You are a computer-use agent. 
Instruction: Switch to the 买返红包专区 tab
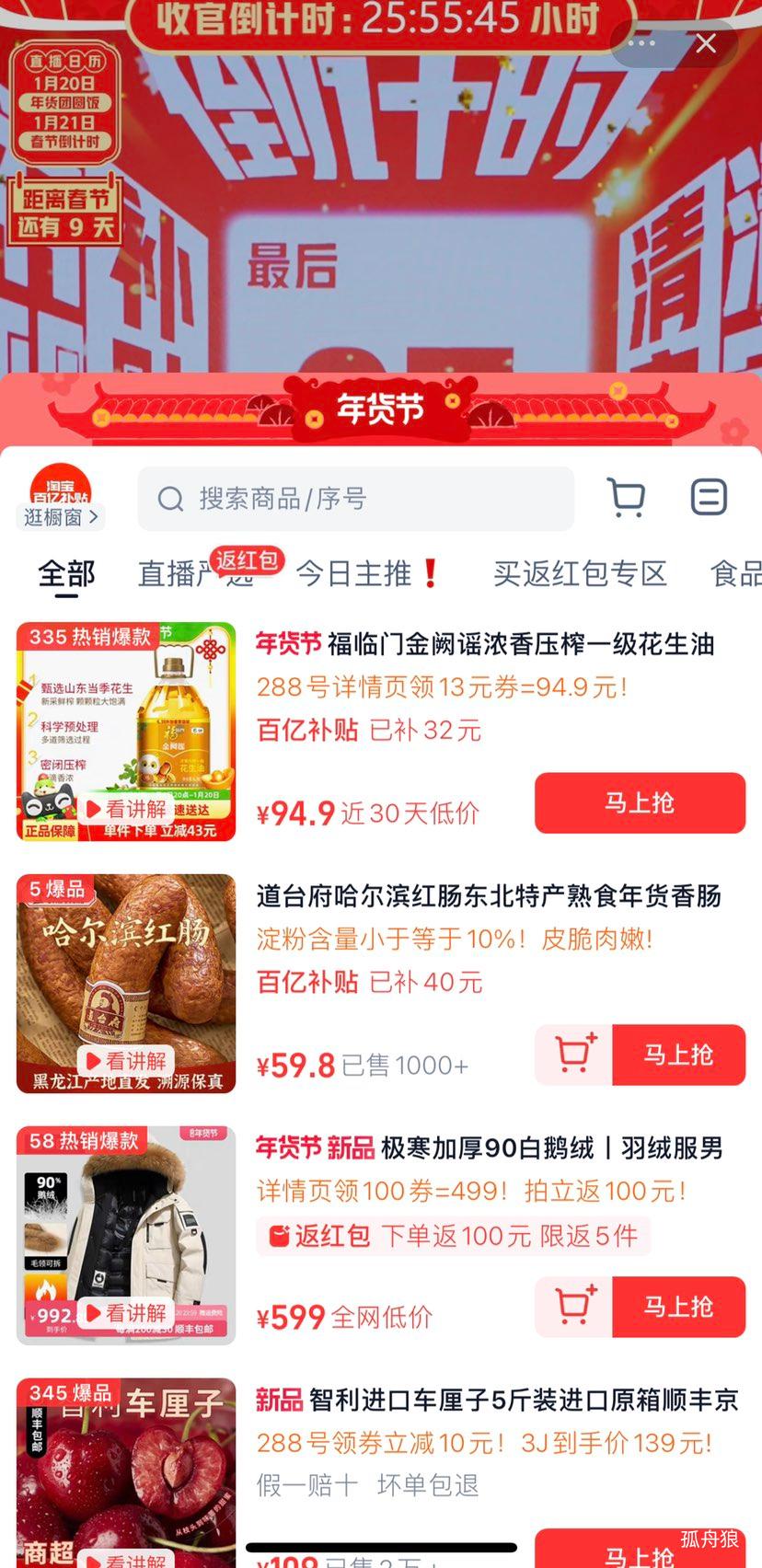point(579,574)
